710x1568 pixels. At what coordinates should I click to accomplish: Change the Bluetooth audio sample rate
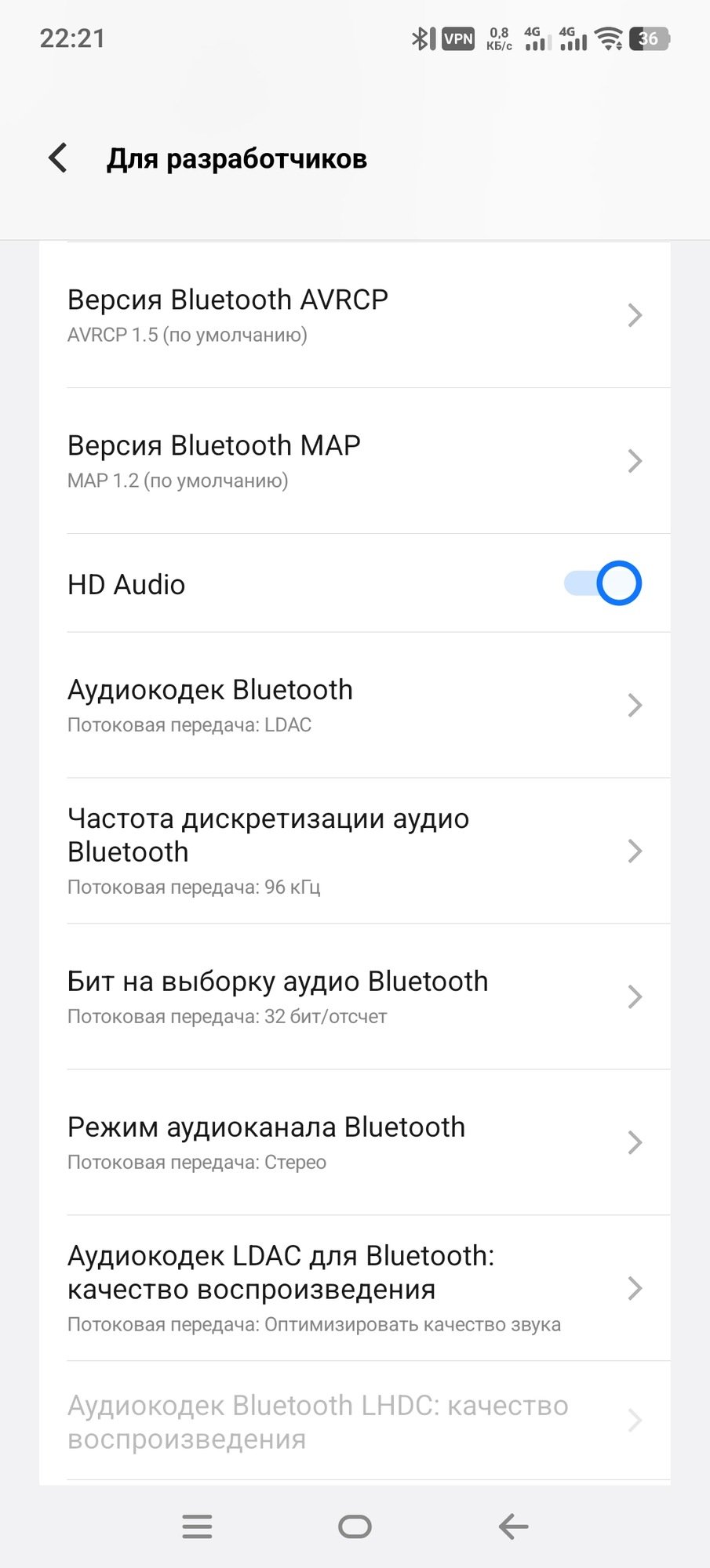click(355, 851)
